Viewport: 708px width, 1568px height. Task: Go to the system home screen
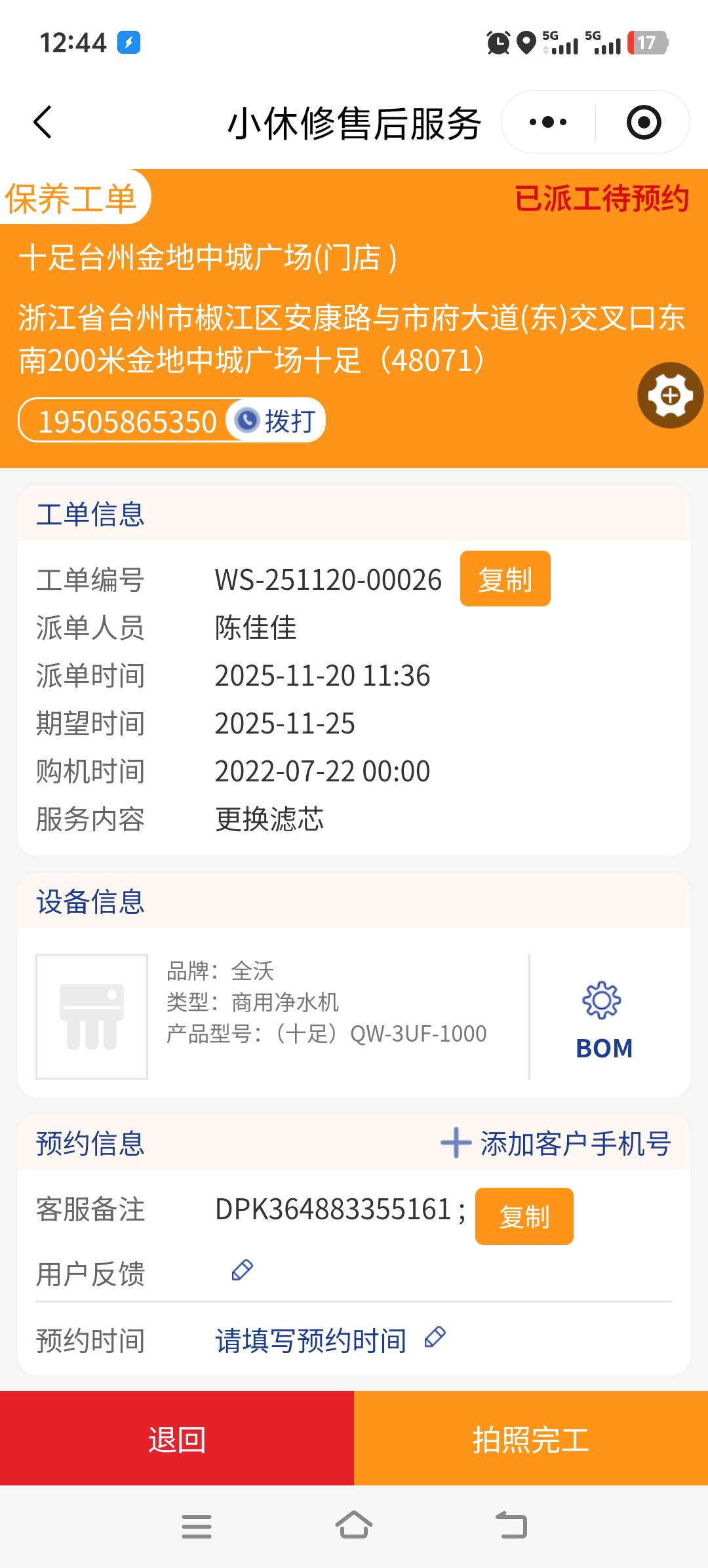click(x=354, y=1526)
